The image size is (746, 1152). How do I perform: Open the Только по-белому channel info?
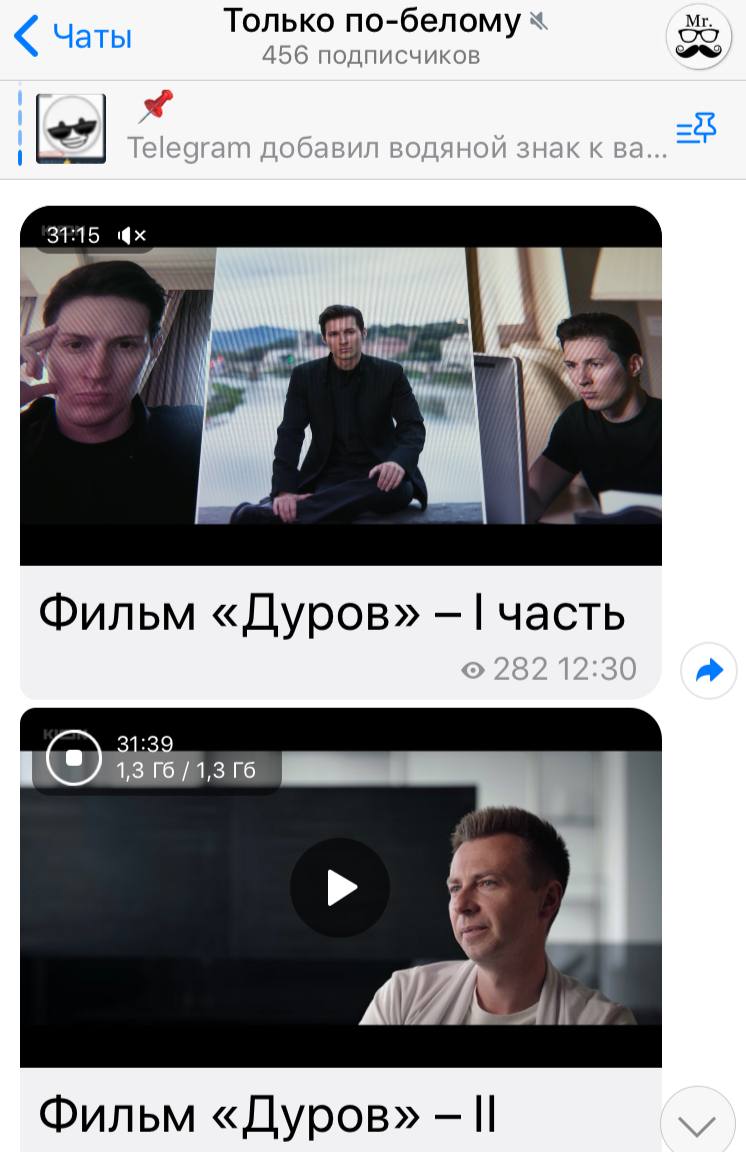click(372, 36)
